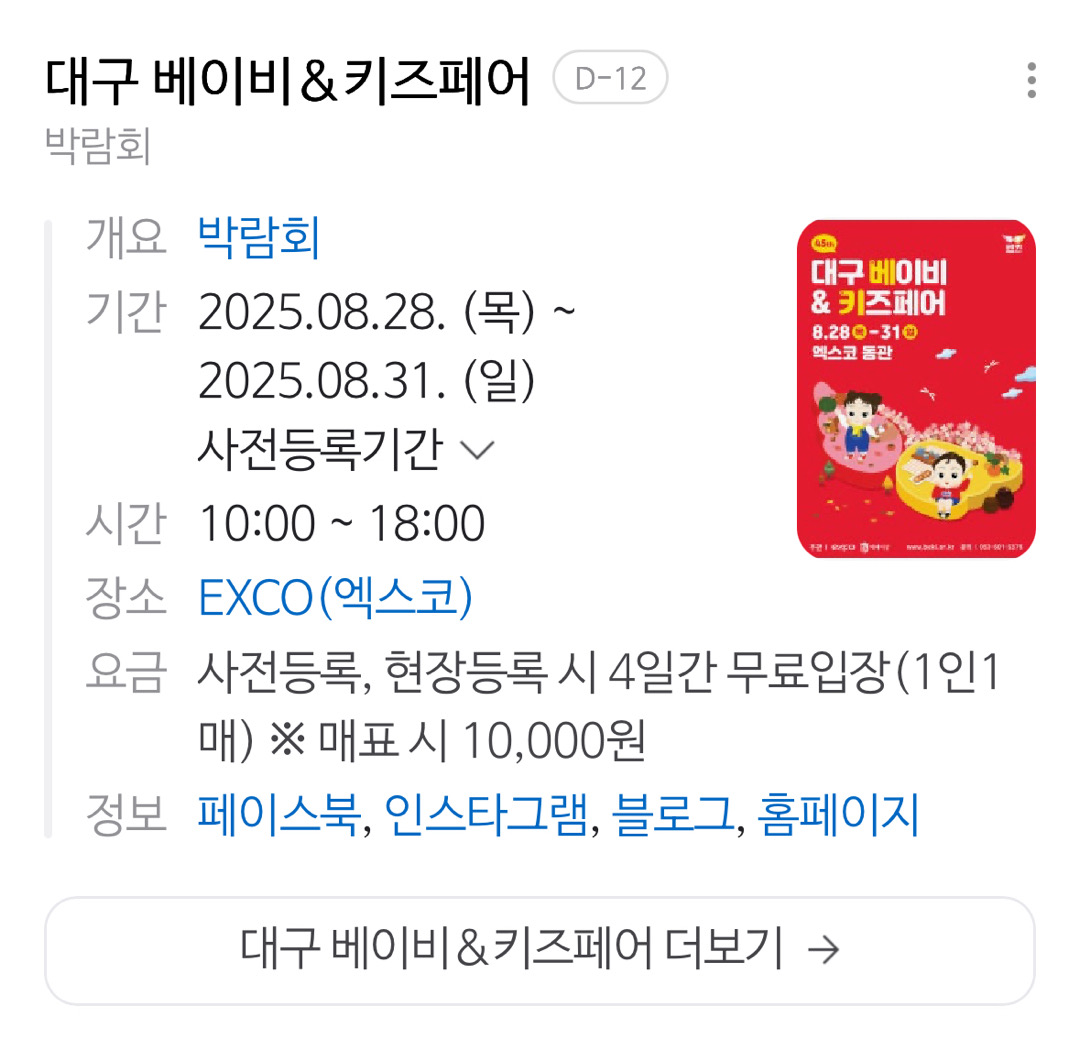Screen dimensions: 1080x1039
Task: Open the 인스타그램 link
Action: coord(485,815)
